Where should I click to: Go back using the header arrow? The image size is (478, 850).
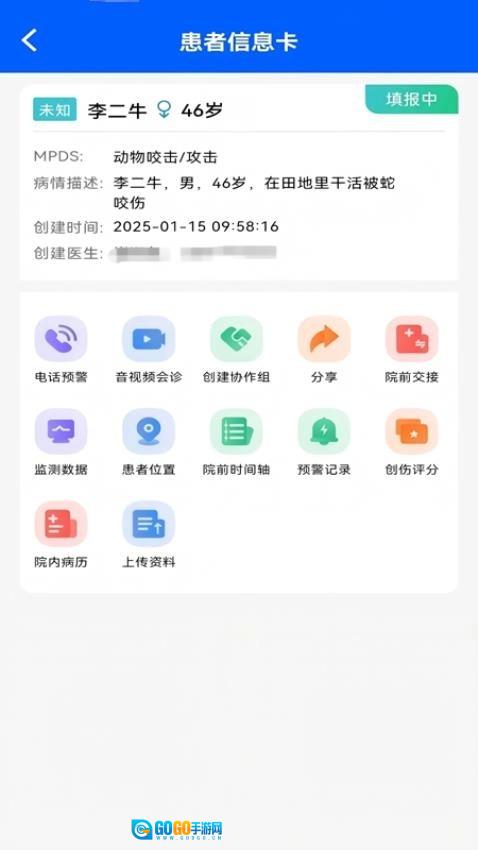click(x=29, y=41)
